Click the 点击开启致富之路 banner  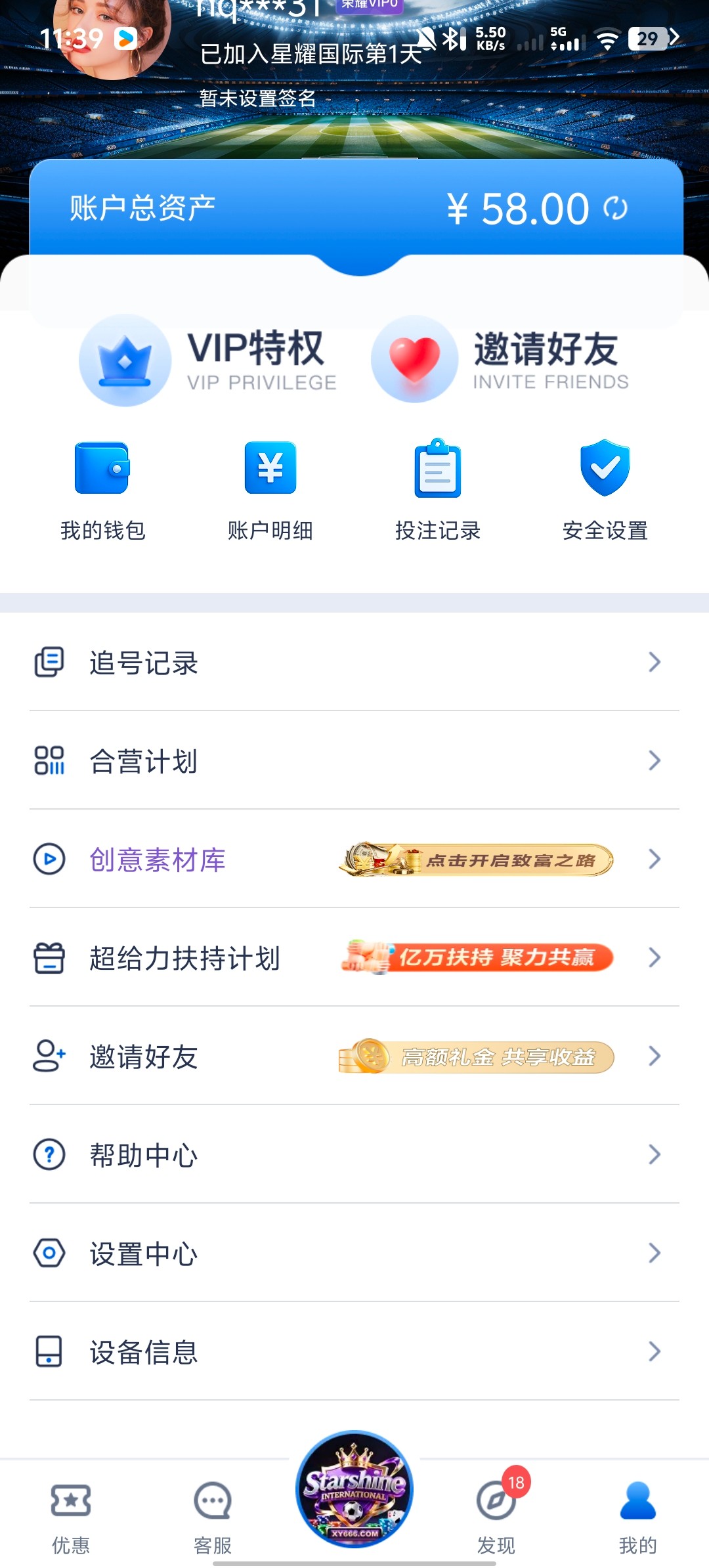point(475,860)
